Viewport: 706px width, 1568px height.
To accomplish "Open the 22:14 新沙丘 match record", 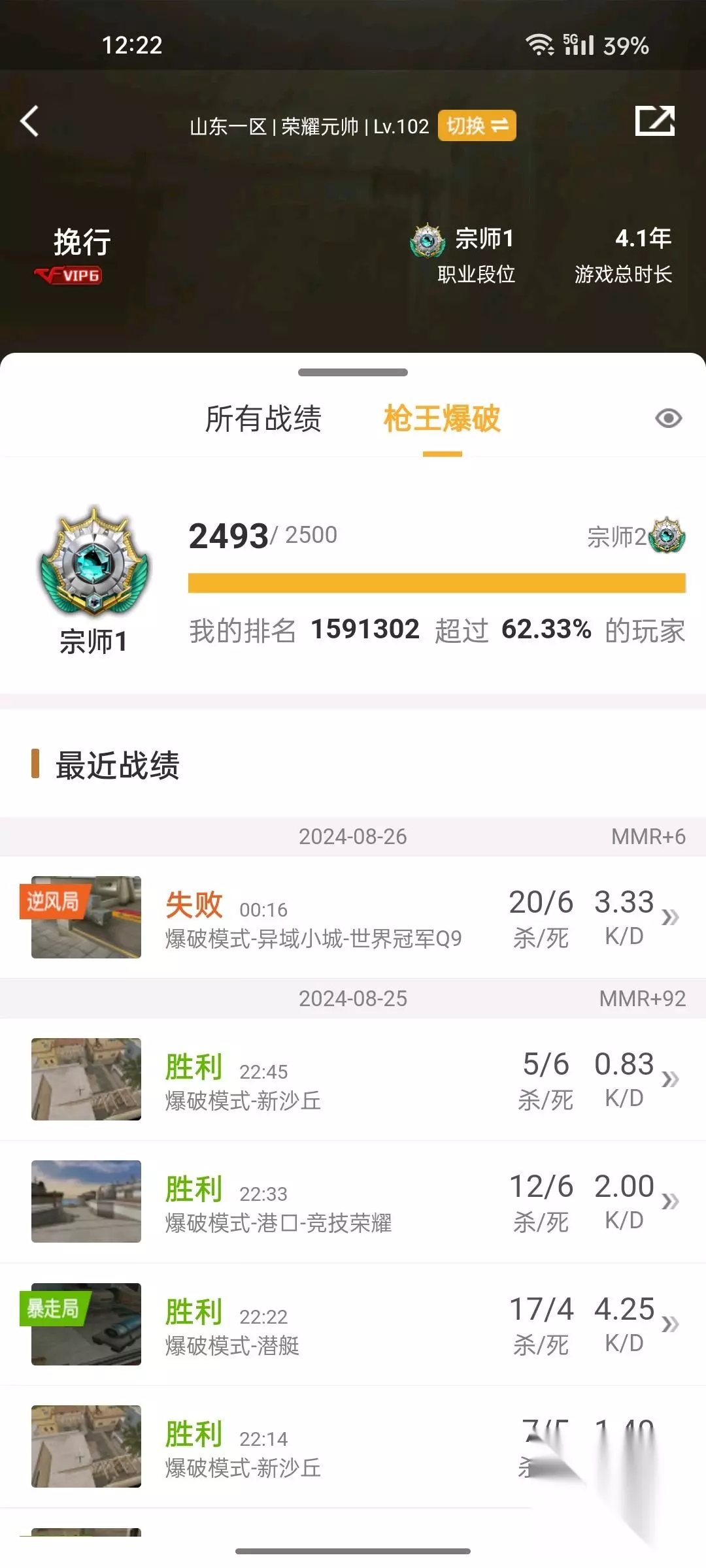I will tap(353, 1446).
